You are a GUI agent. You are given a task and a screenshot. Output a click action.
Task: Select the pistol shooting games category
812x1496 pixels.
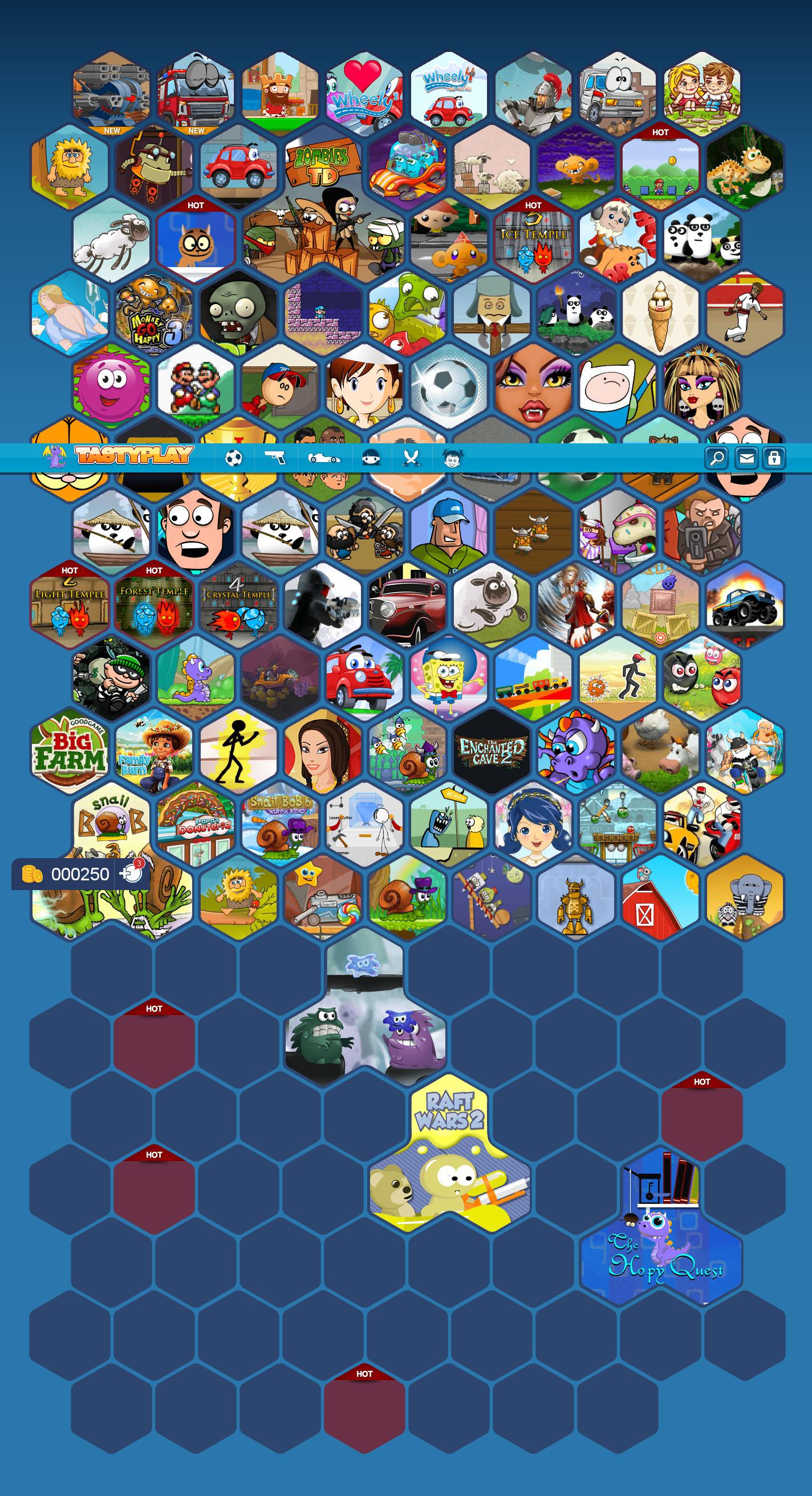click(274, 458)
